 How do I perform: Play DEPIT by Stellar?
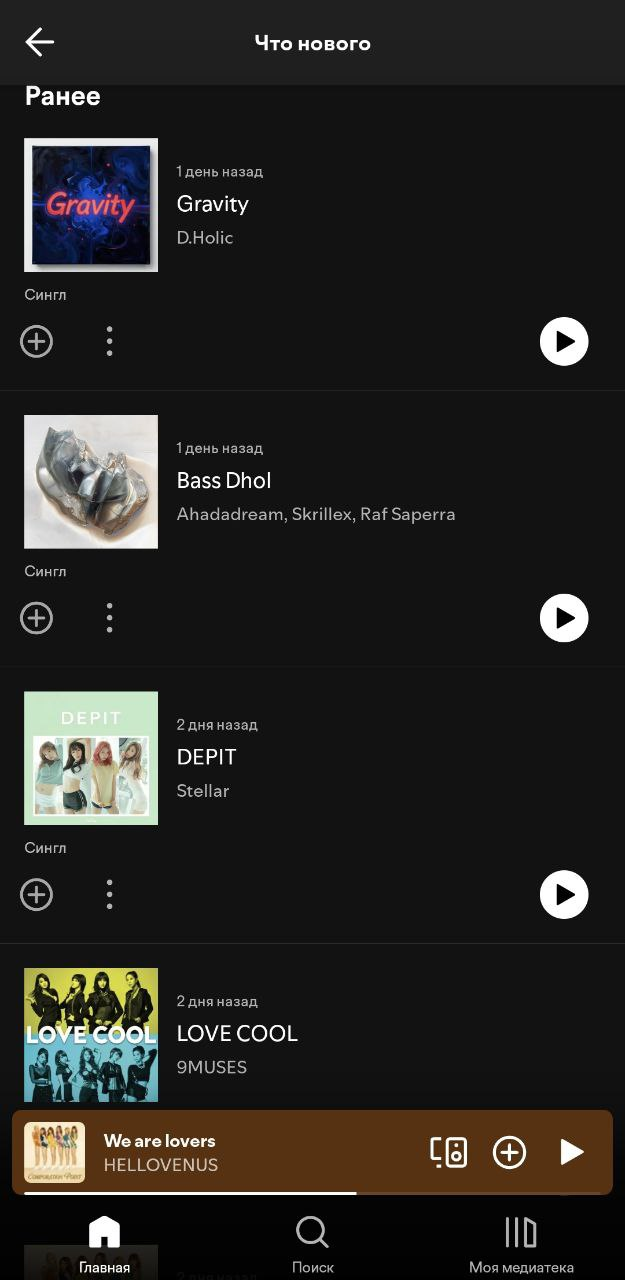(x=564, y=894)
